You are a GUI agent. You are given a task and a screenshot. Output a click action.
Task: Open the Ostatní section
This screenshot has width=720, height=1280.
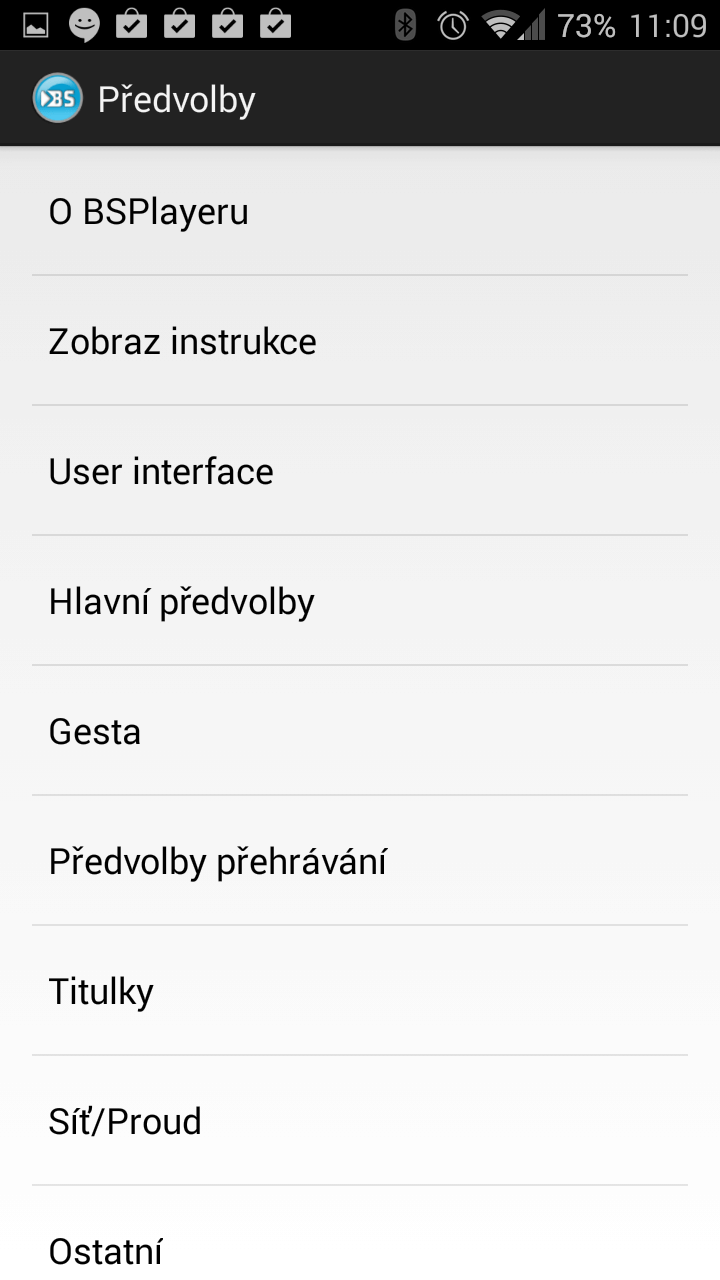(360, 1233)
